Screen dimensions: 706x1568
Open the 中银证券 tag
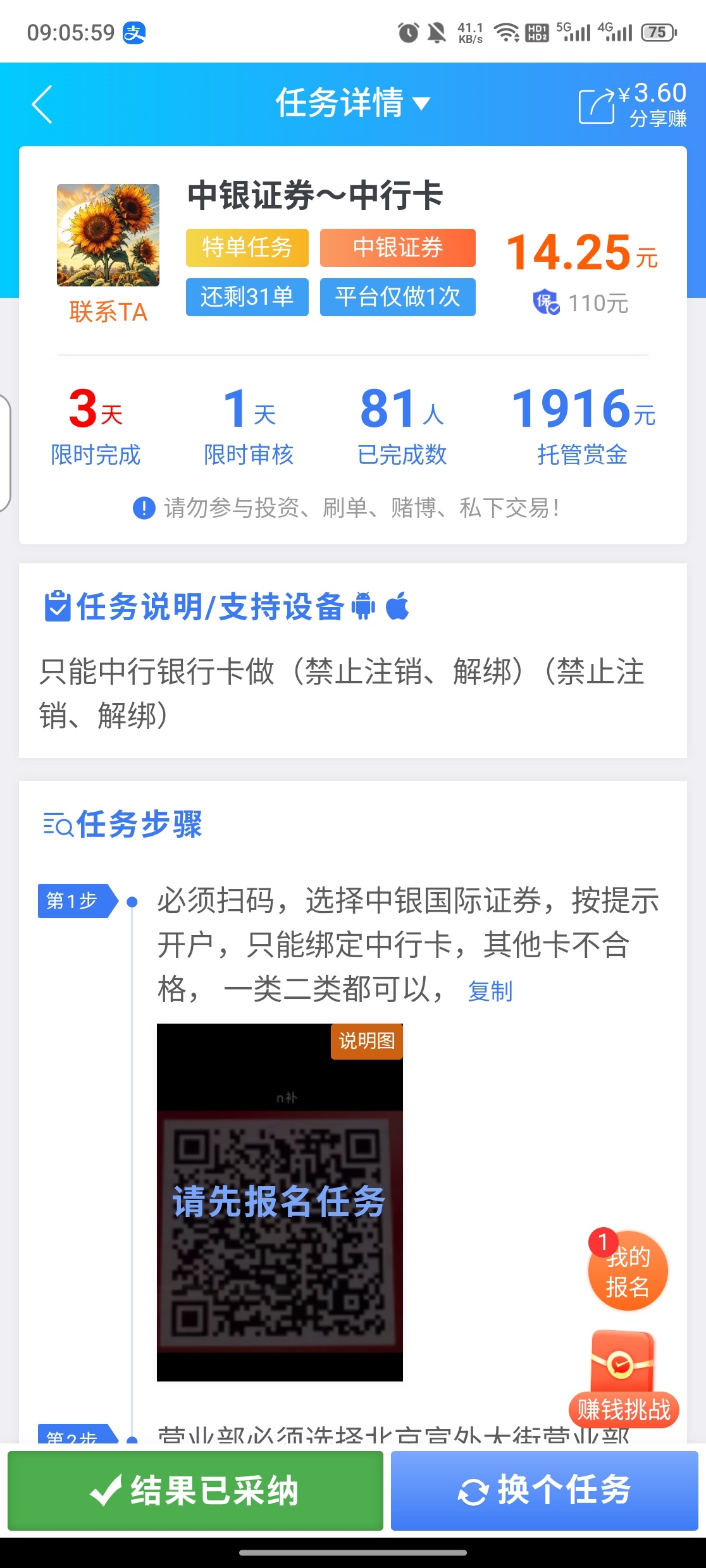397,247
